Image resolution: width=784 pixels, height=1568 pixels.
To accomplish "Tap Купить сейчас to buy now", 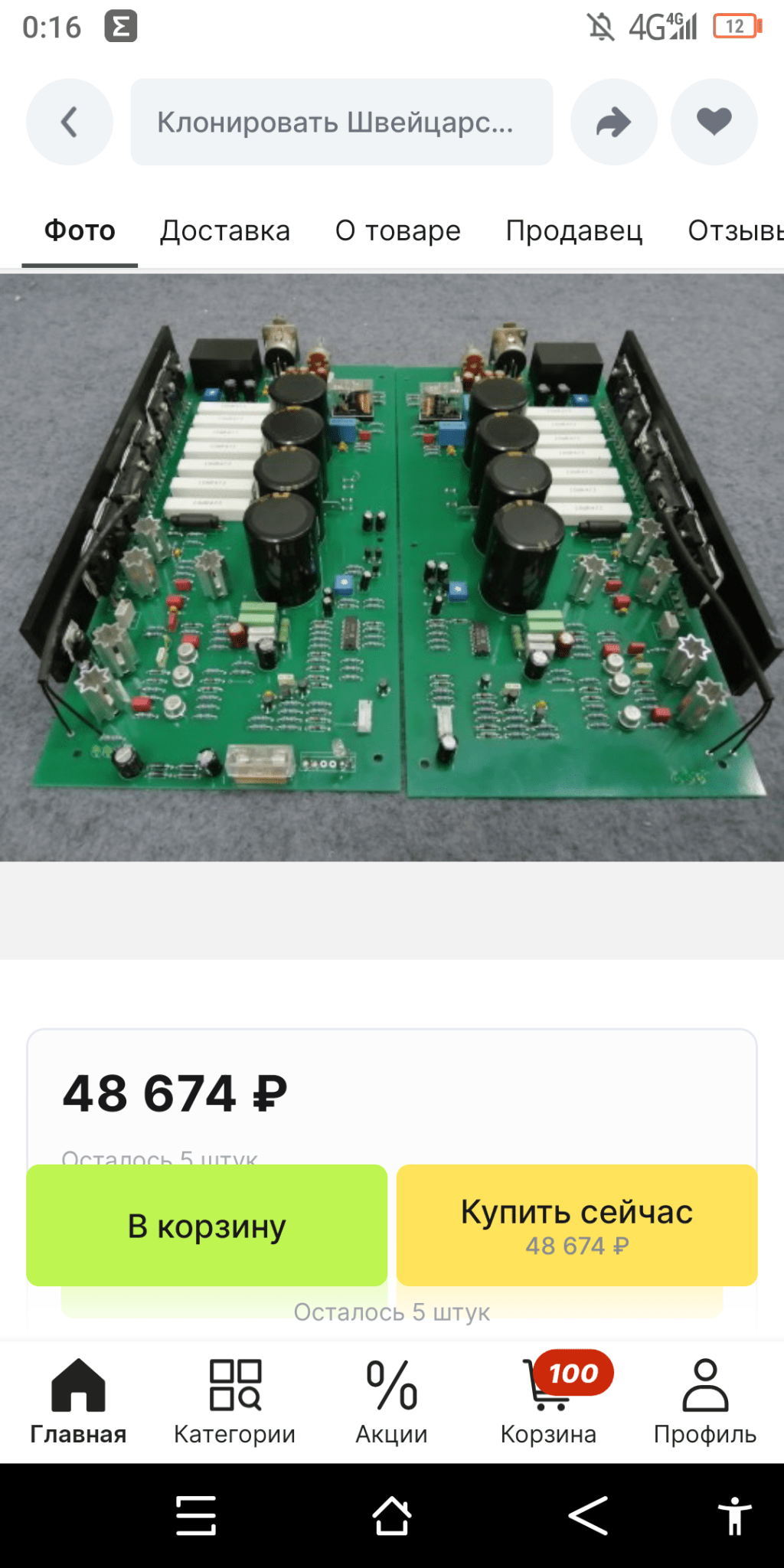I will [577, 1225].
